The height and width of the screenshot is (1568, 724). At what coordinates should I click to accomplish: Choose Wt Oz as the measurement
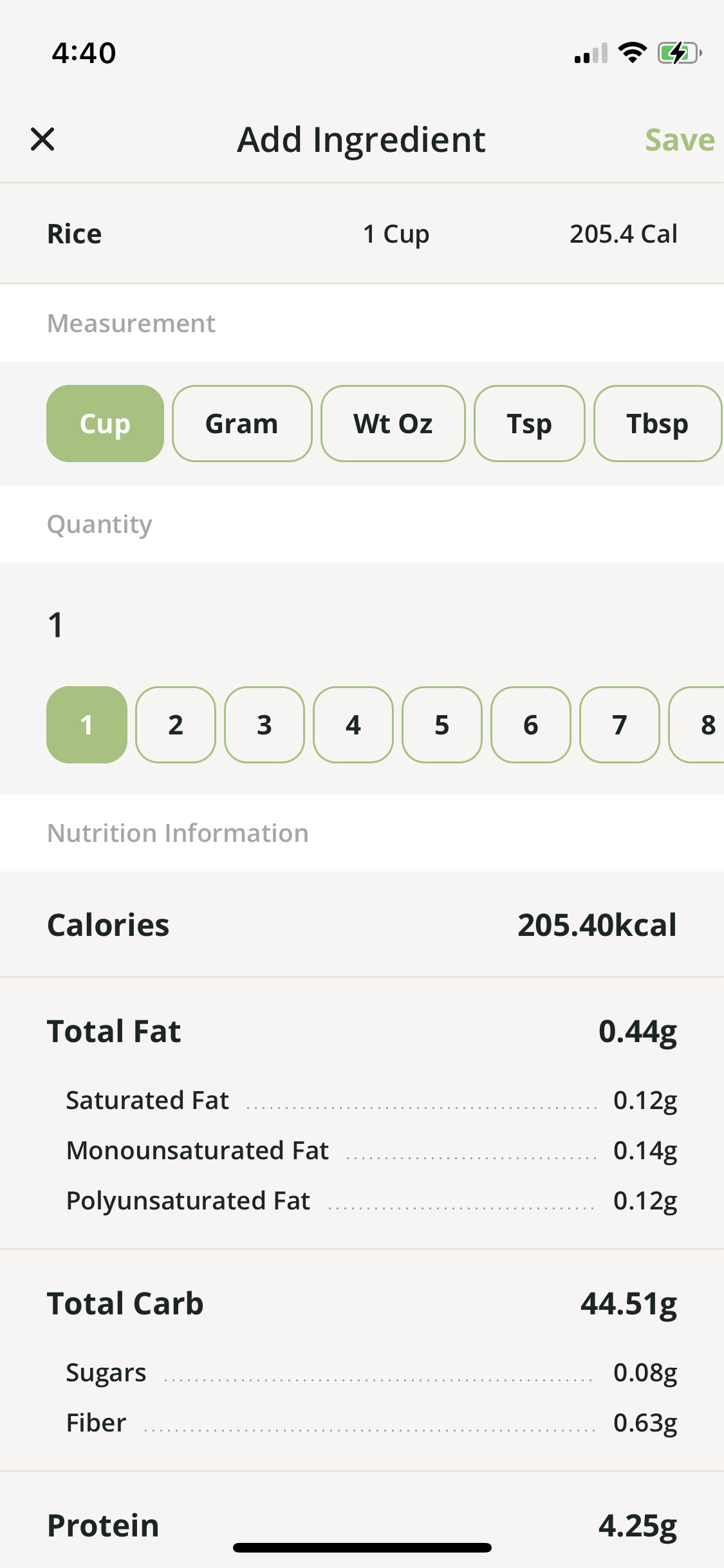393,424
